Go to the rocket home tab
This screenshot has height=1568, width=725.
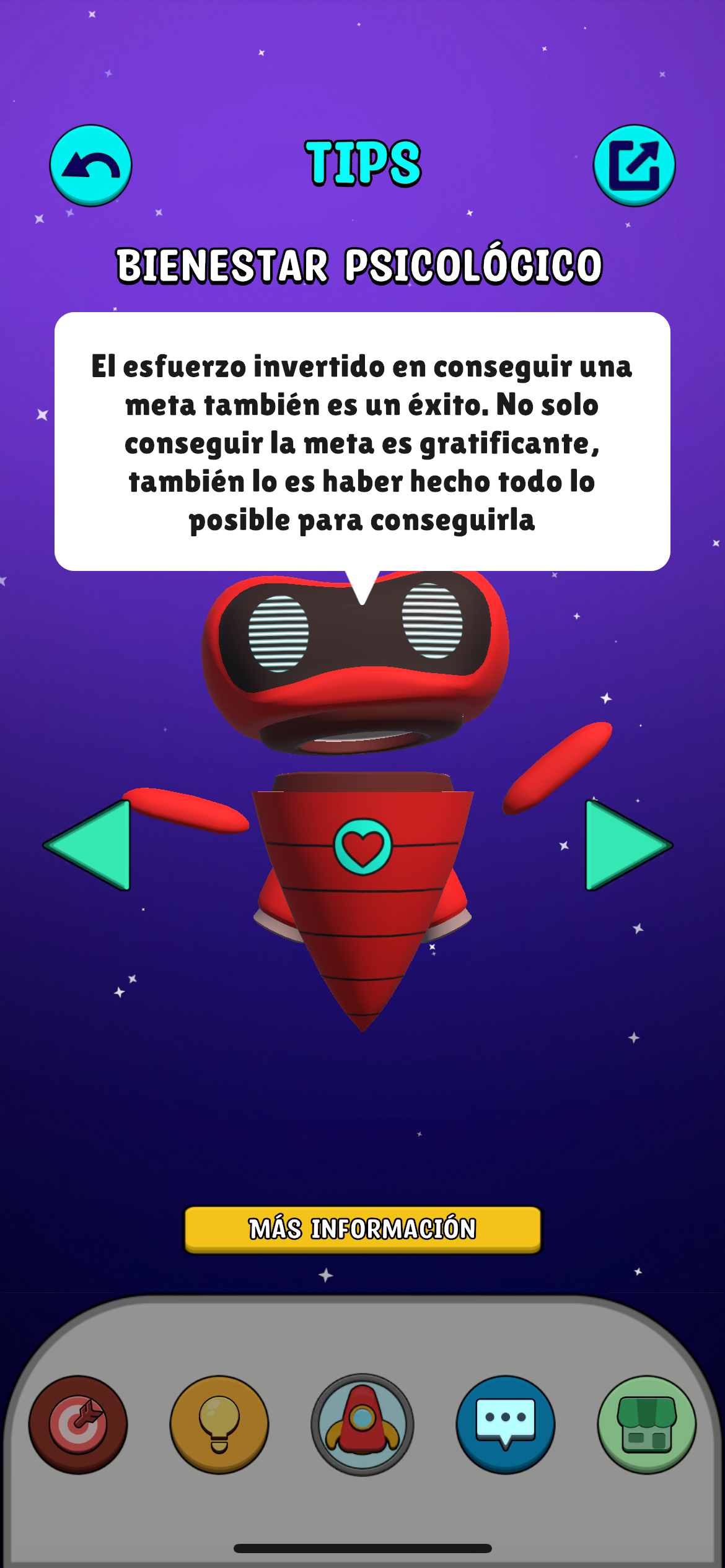pos(362,1424)
